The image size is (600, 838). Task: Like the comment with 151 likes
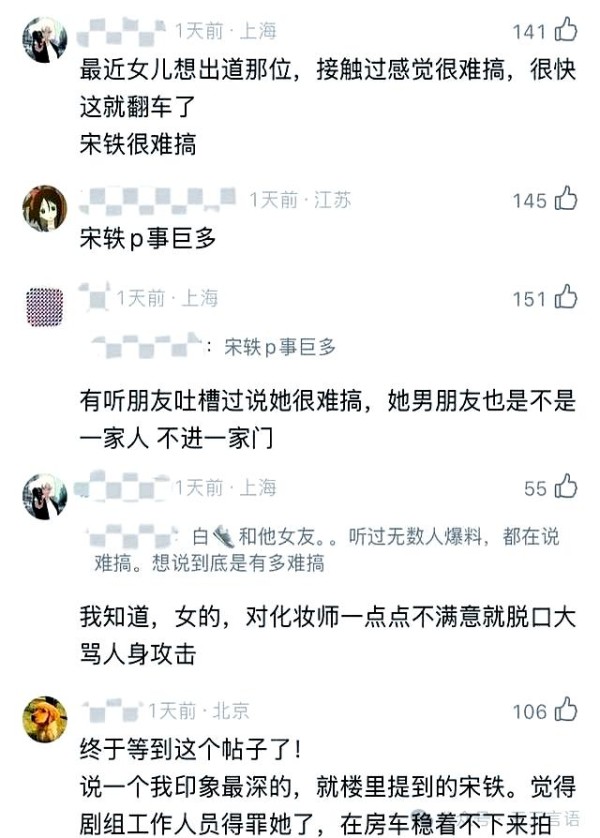[x=567, y=297]
